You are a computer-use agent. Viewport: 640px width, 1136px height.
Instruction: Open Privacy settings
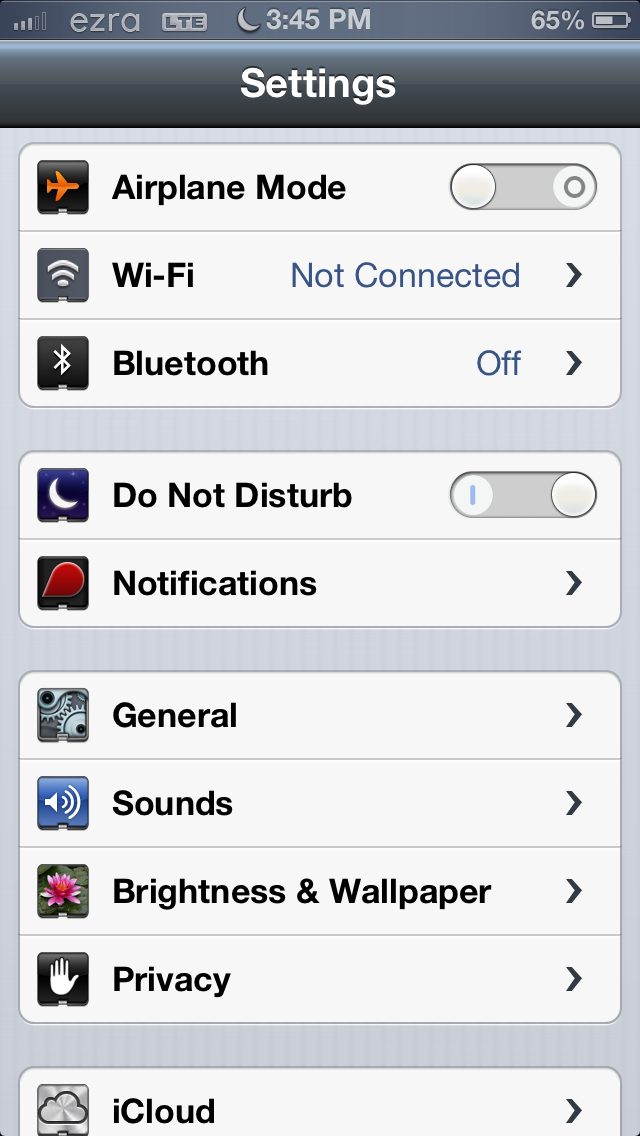point(320,979)
